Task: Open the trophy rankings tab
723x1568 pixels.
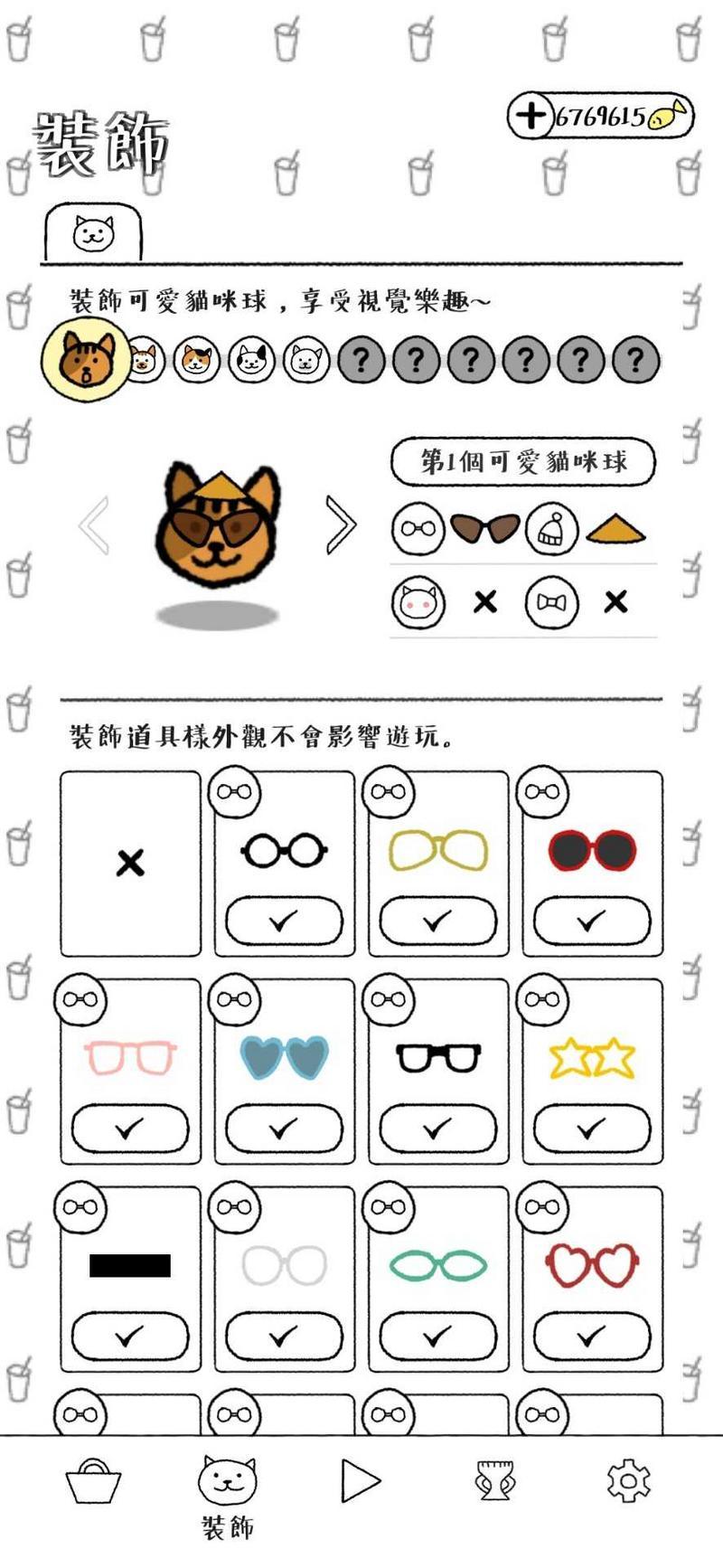Action: tap(494, 1481)
